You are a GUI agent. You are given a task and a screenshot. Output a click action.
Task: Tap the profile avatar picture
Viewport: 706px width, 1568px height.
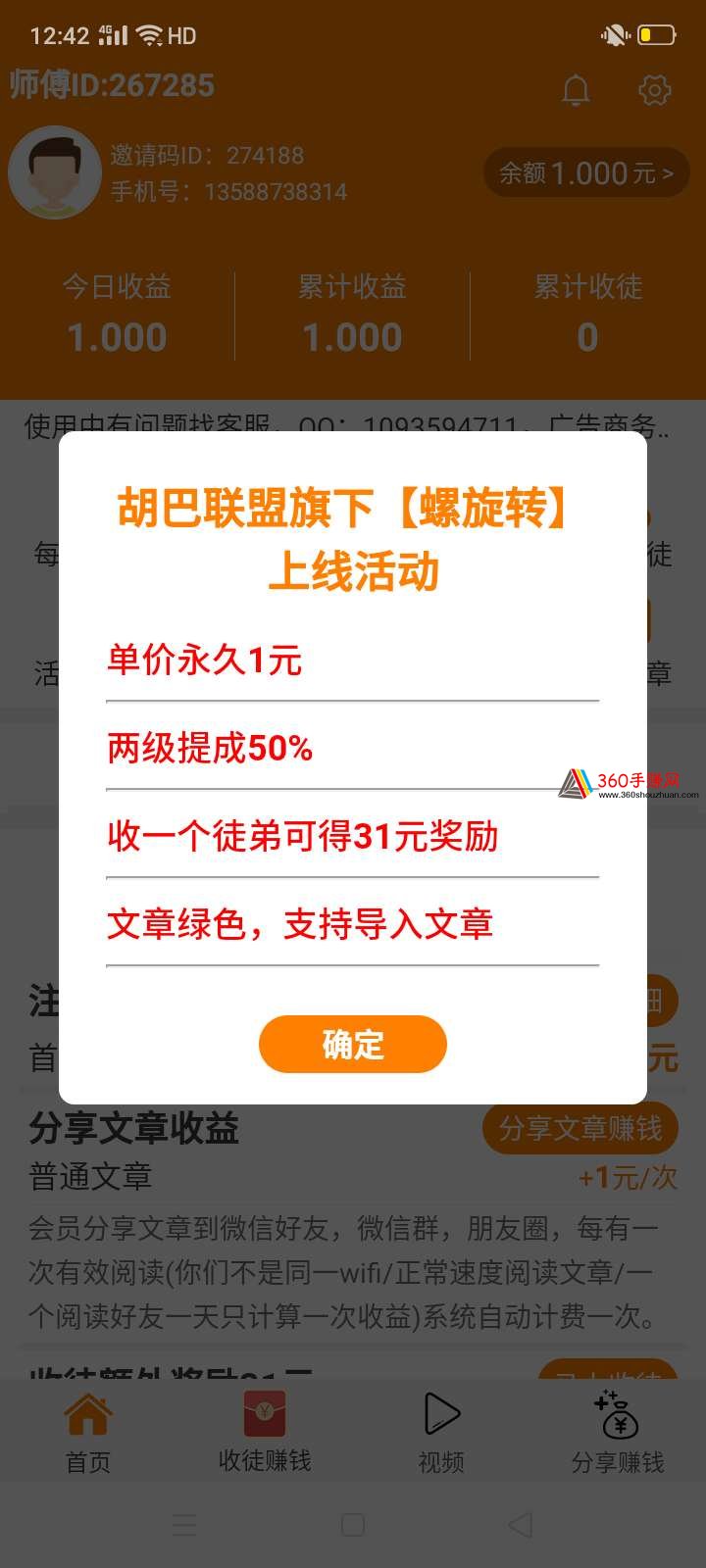point(55,172)
